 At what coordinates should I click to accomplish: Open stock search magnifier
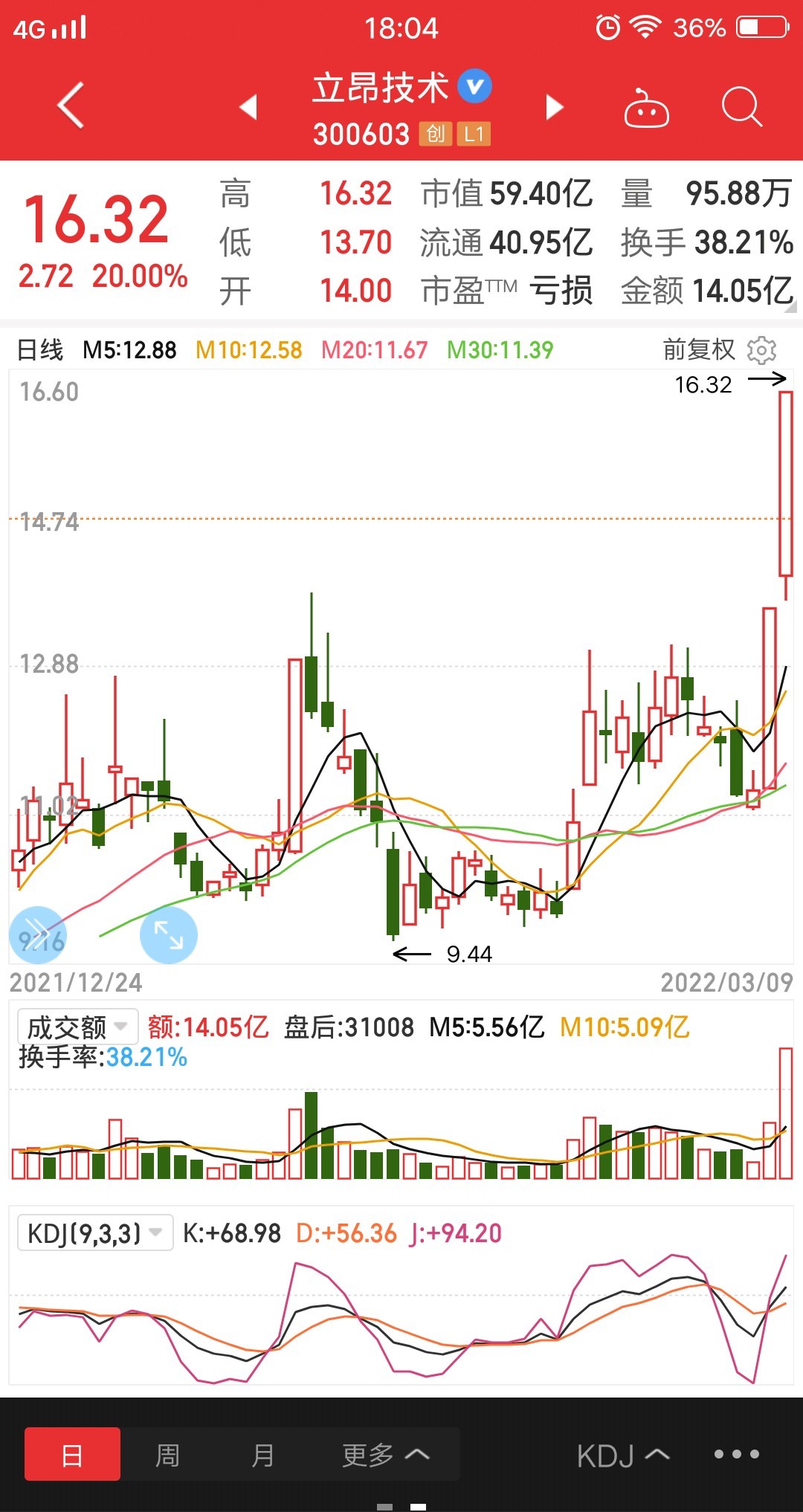tap(742, 108)
